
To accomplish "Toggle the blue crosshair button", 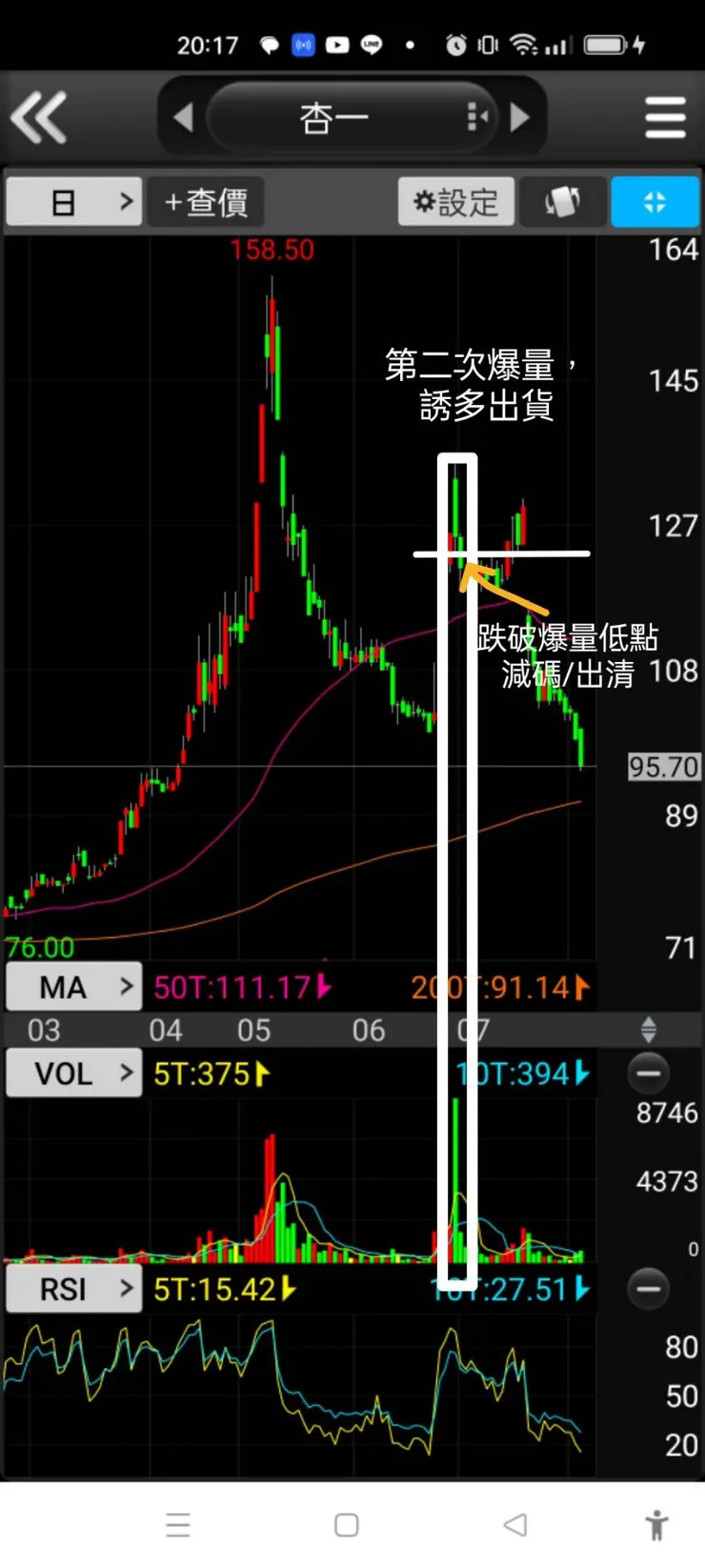I will pos(655,202).
